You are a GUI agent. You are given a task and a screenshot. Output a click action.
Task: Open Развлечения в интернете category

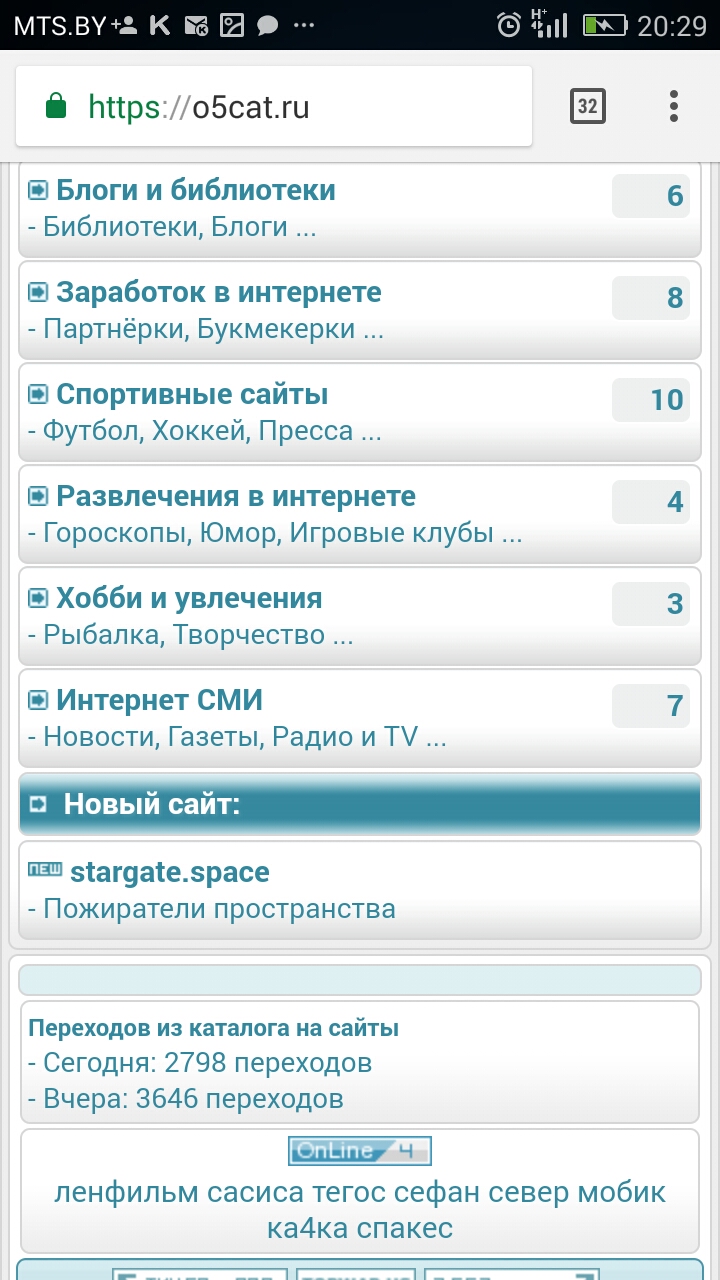(x=235, y=496)
